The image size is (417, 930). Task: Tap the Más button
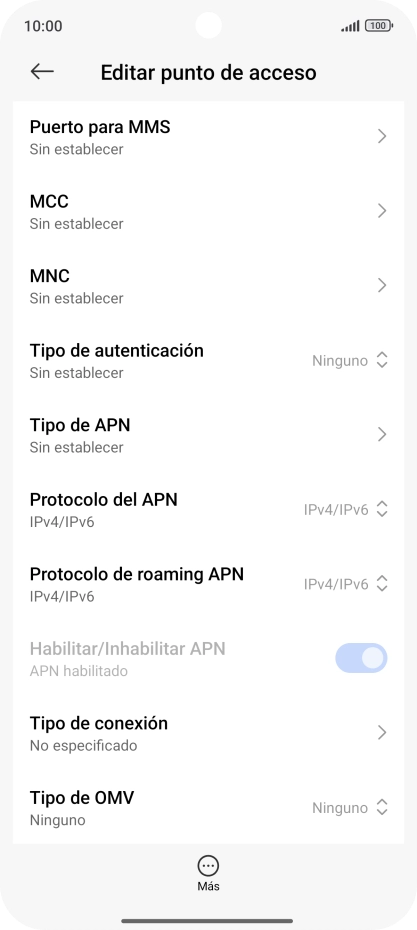point(208,874)
